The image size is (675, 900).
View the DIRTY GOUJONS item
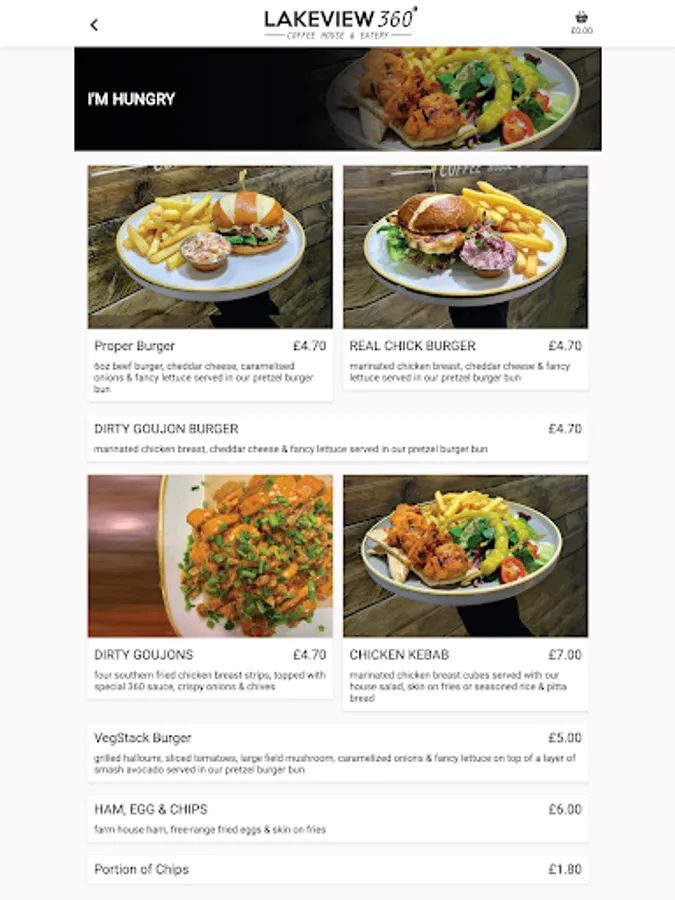210,585
